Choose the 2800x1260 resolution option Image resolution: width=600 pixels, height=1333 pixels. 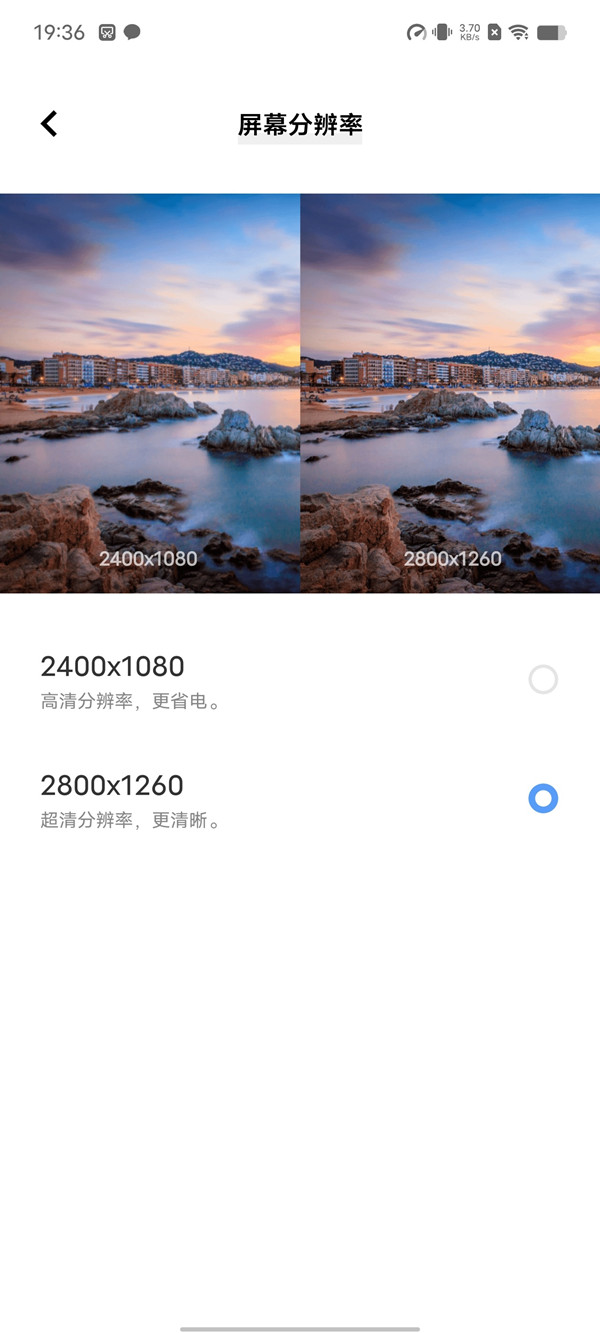point(542,799)
